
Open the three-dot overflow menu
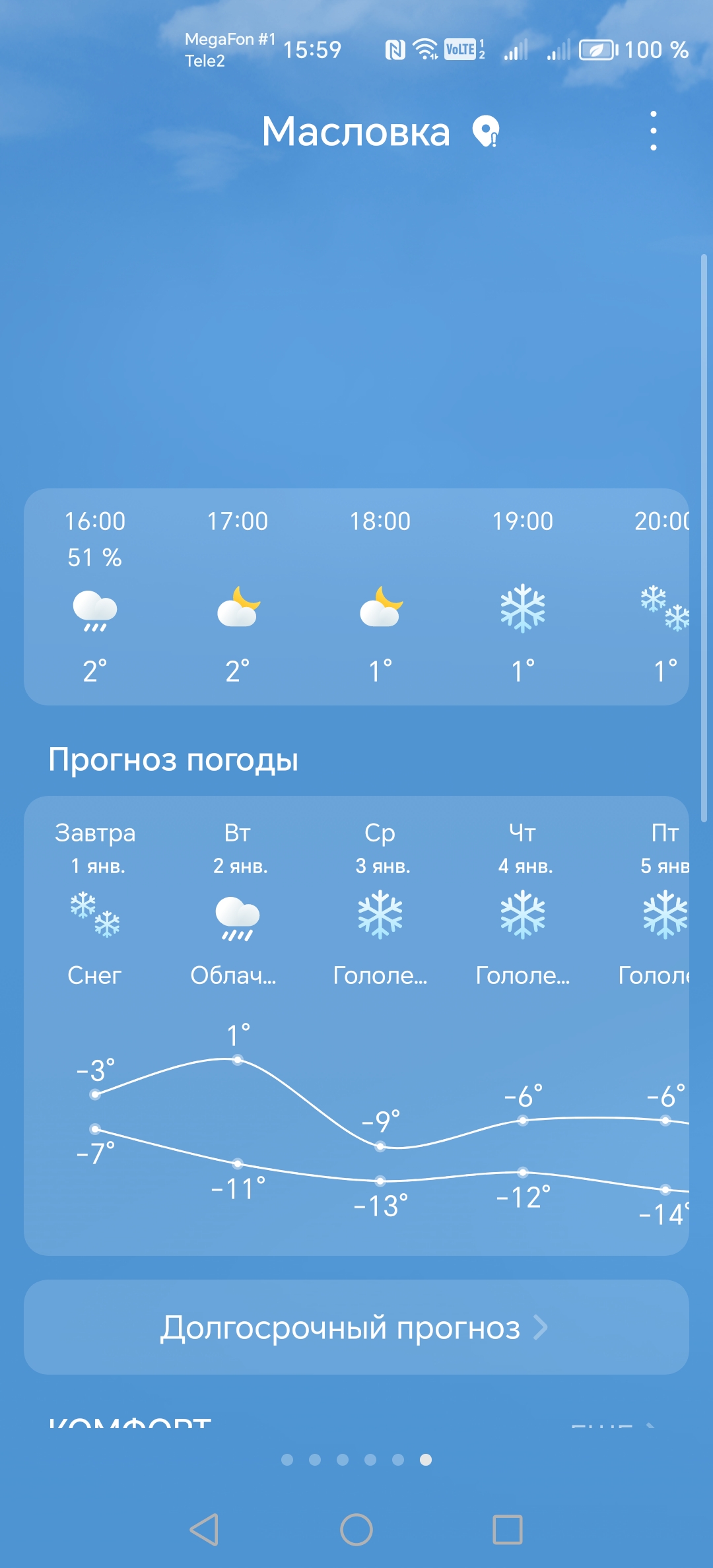tap(653, 131)
